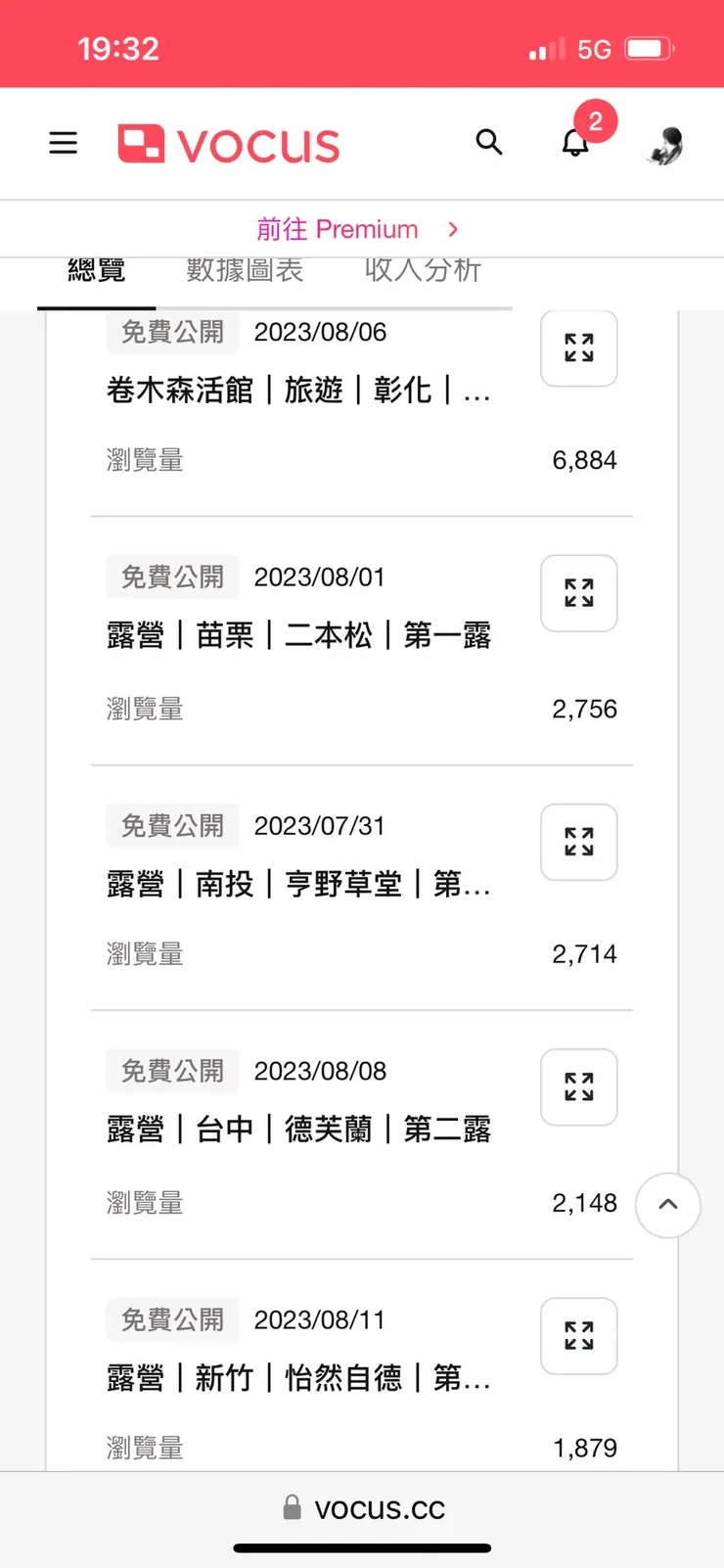Click the 免費公開 label on the 2023/08/01 post
This screenshot has width=724, height=1568.
[172, 576]
